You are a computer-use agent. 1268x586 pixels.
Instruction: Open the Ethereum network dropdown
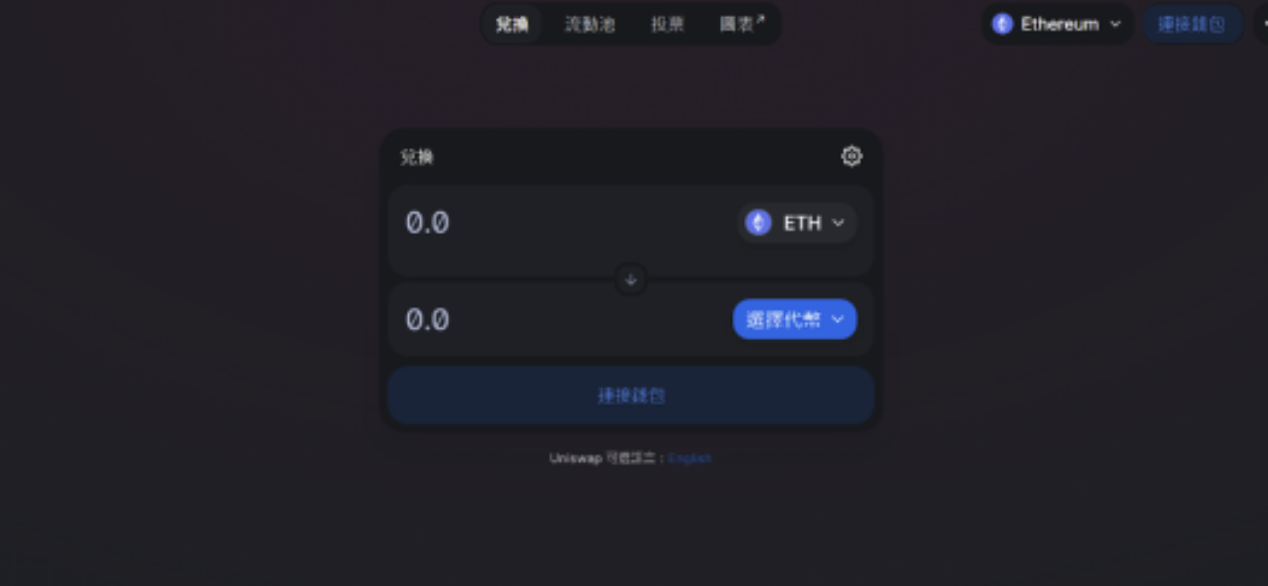(x=1057, y=24)
